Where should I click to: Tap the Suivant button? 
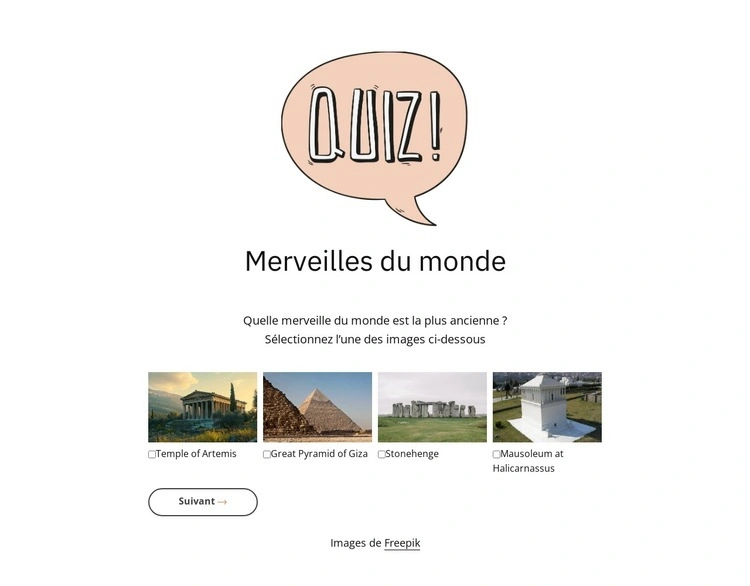[203, 502]
